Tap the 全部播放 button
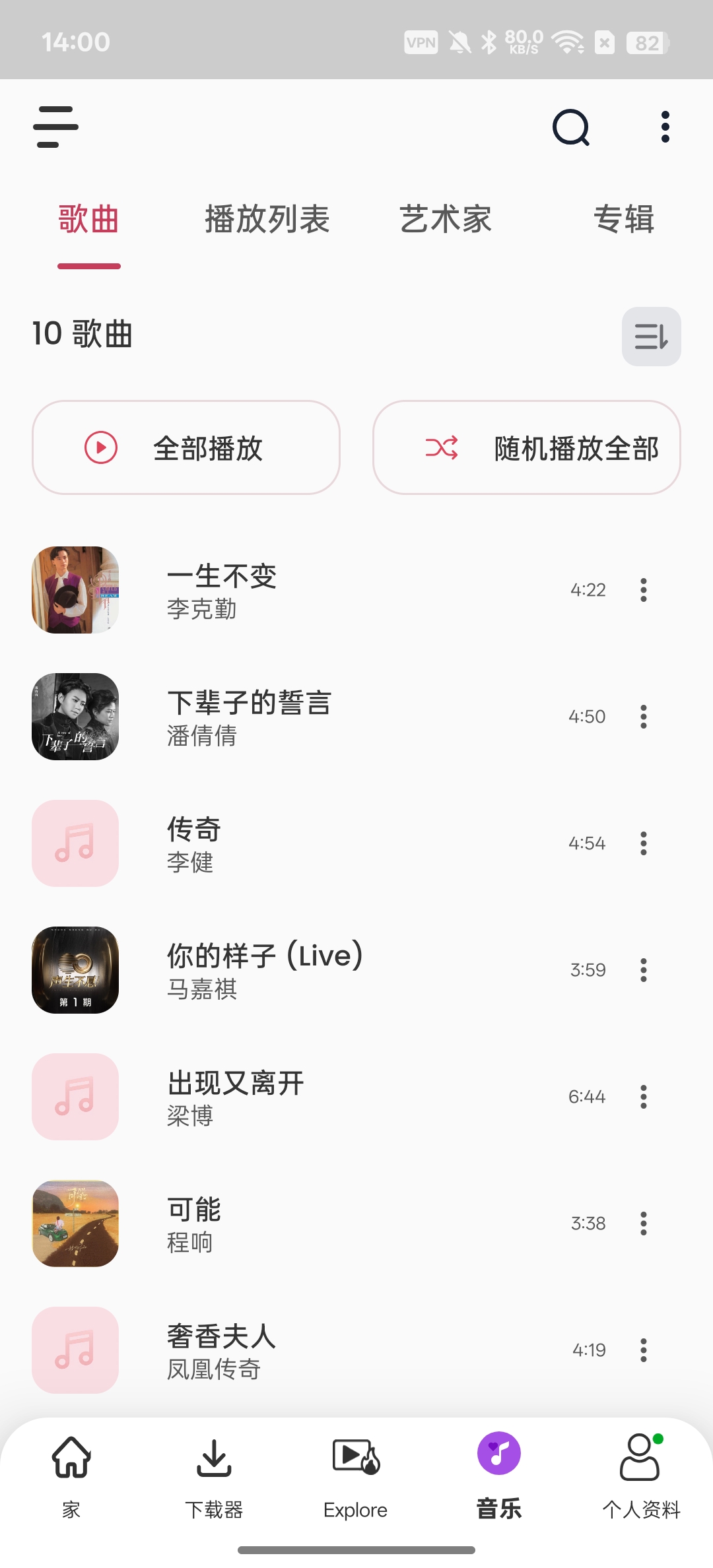Image resolution: width=713 pixels, height=1568 pixels. click(x=186, y=447)
